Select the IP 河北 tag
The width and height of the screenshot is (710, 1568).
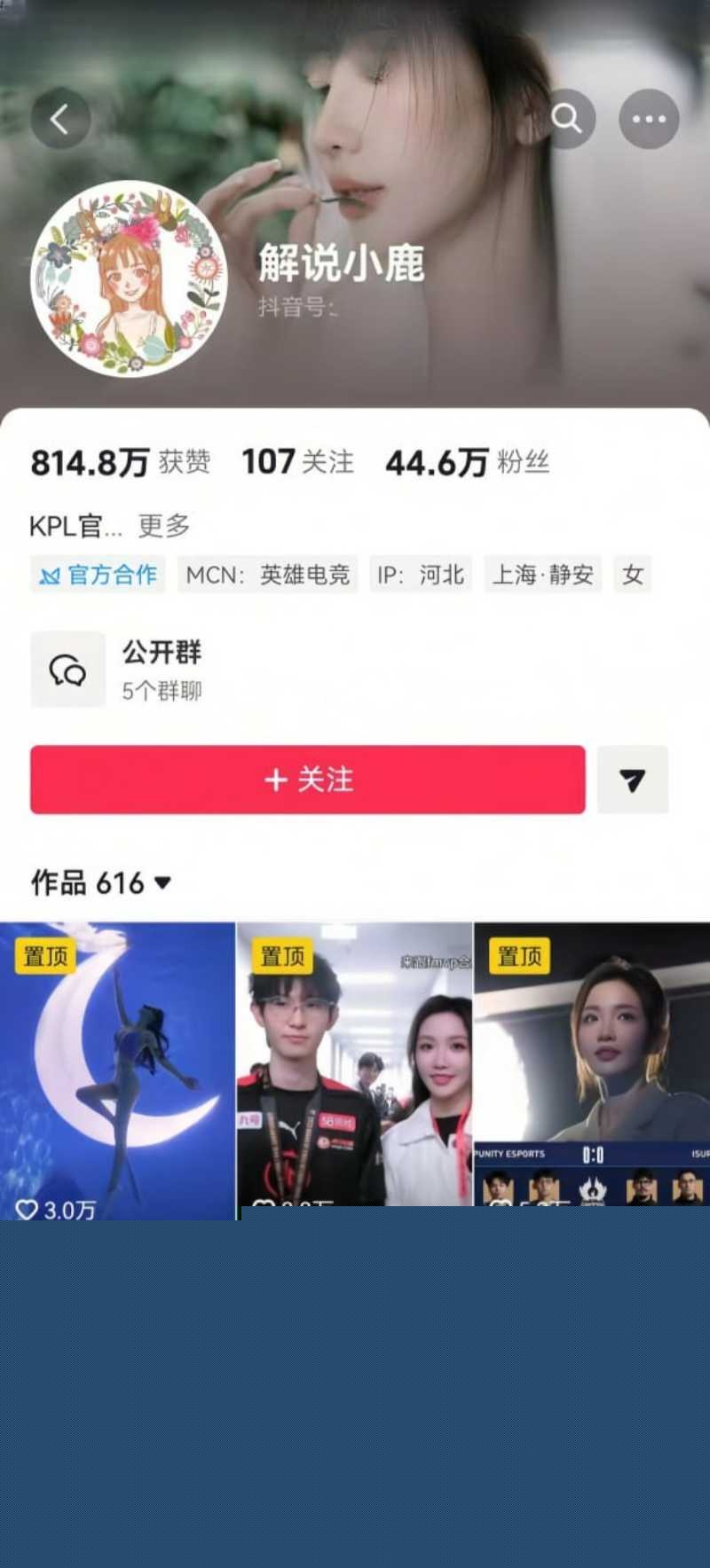tap(421, 575)
